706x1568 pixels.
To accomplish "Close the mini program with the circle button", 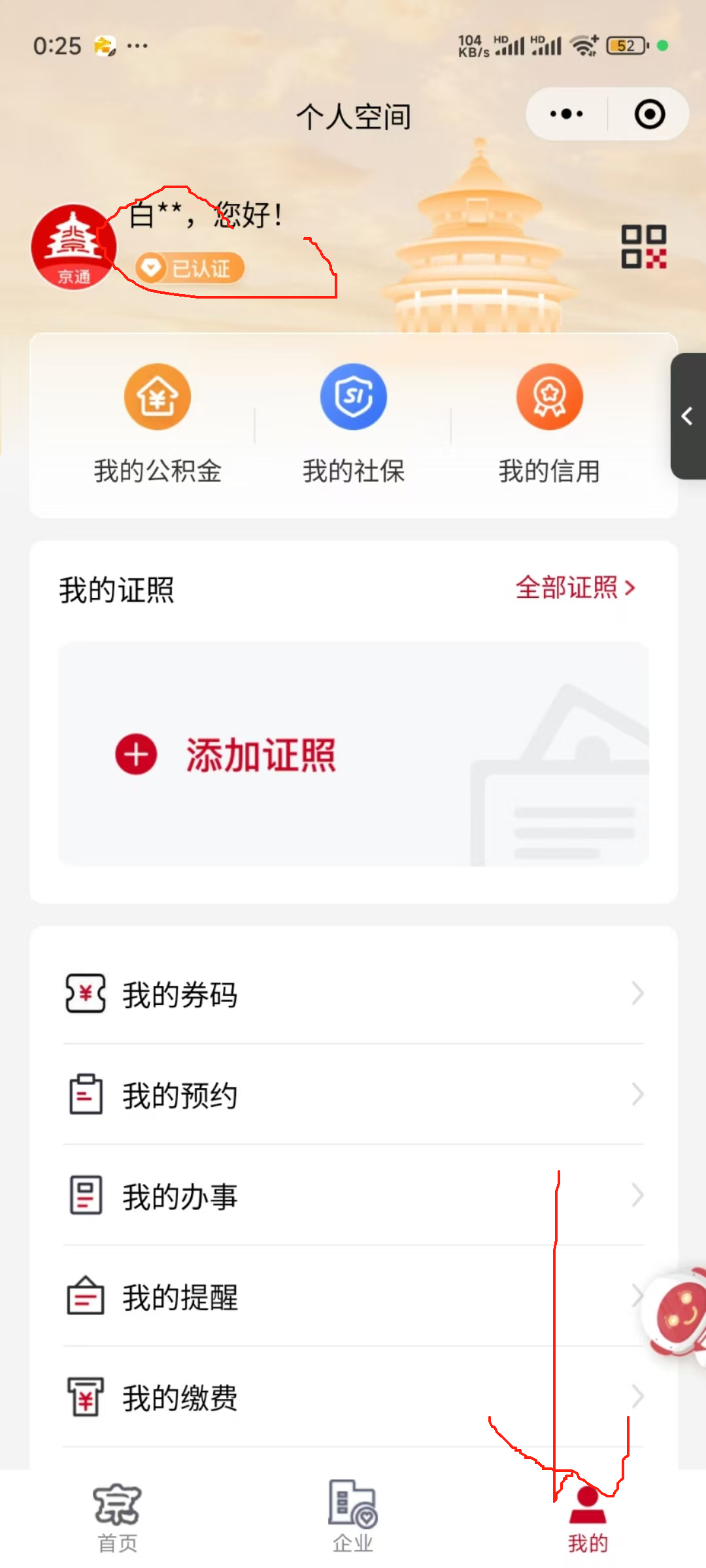I will click(x=649, y=114).
